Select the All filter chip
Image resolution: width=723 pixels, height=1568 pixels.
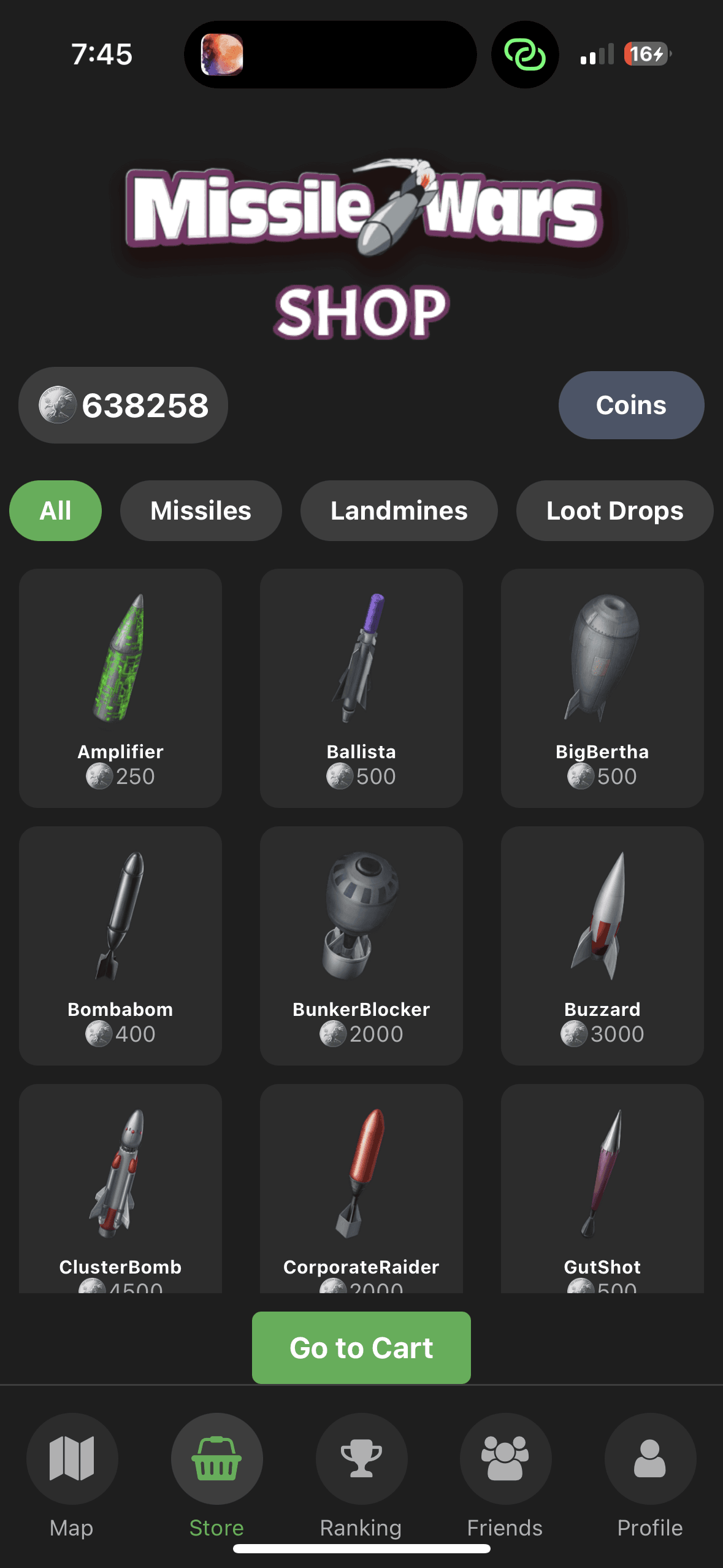coord(55,510)
